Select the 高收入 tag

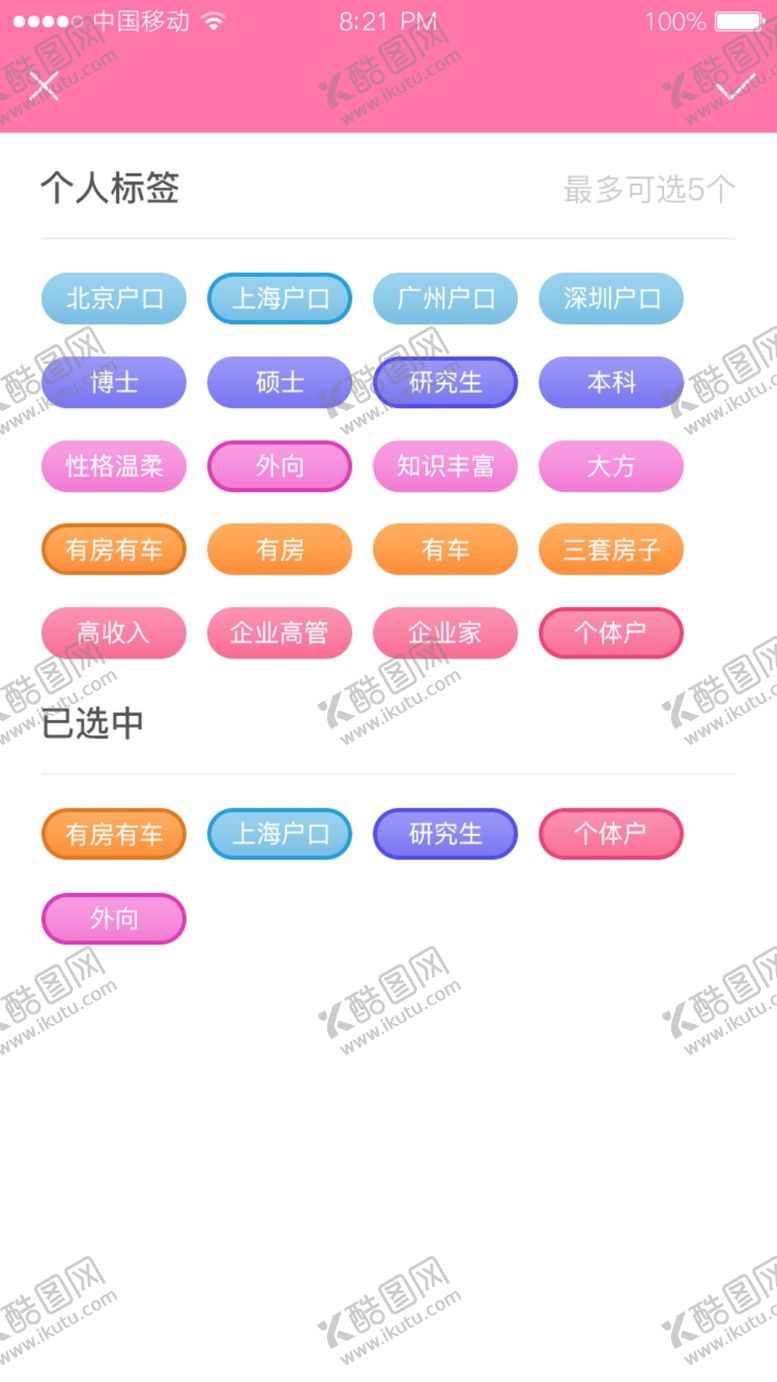[x=114, y=633]
